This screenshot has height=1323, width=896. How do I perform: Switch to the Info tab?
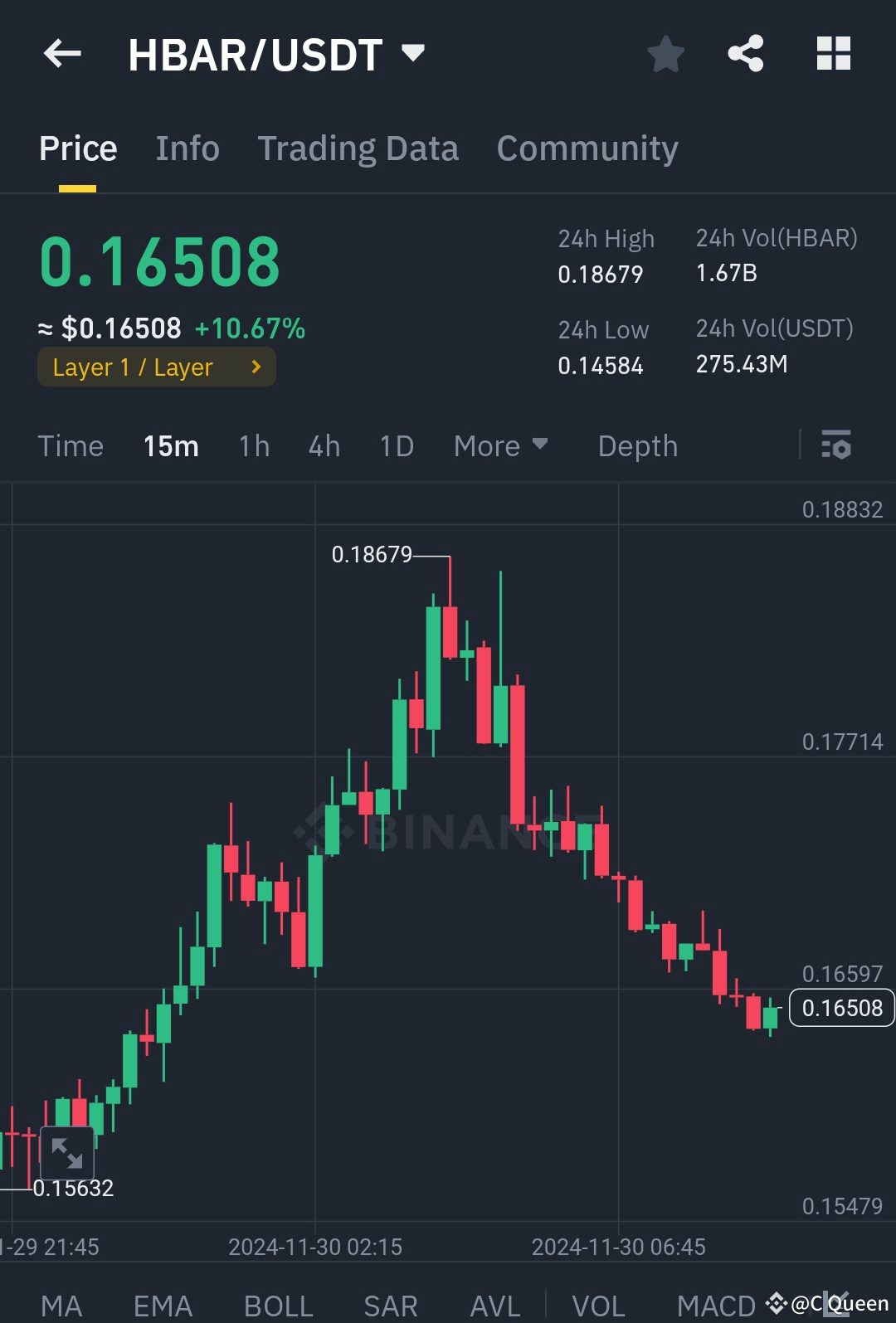click(187, 148)
